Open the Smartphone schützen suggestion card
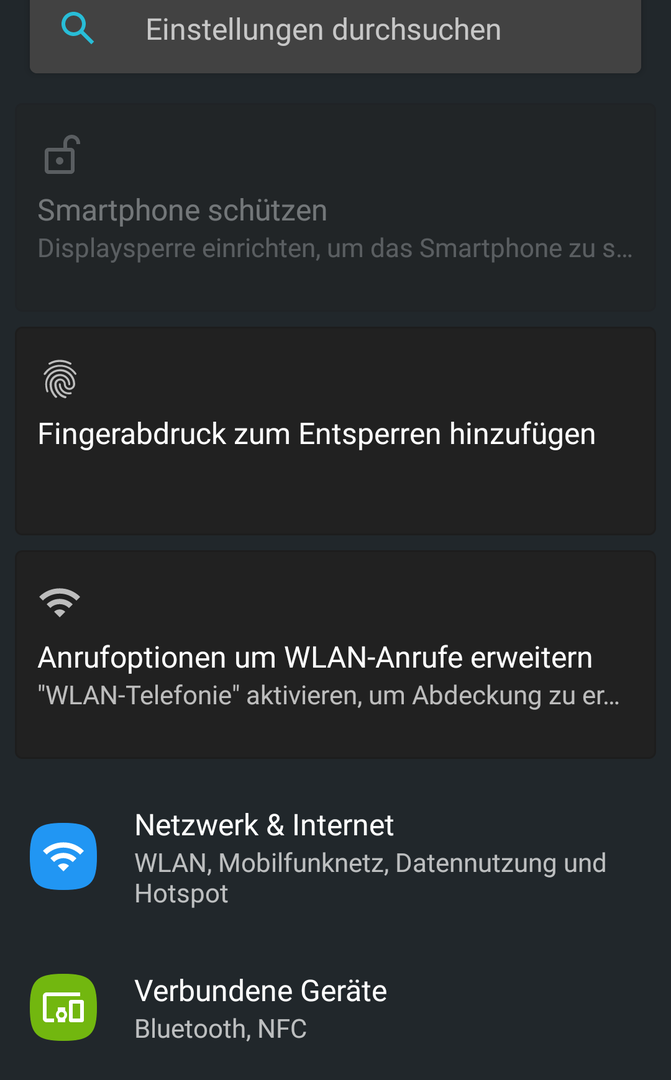The image size is (671, 1080). [x=336, y=207]
